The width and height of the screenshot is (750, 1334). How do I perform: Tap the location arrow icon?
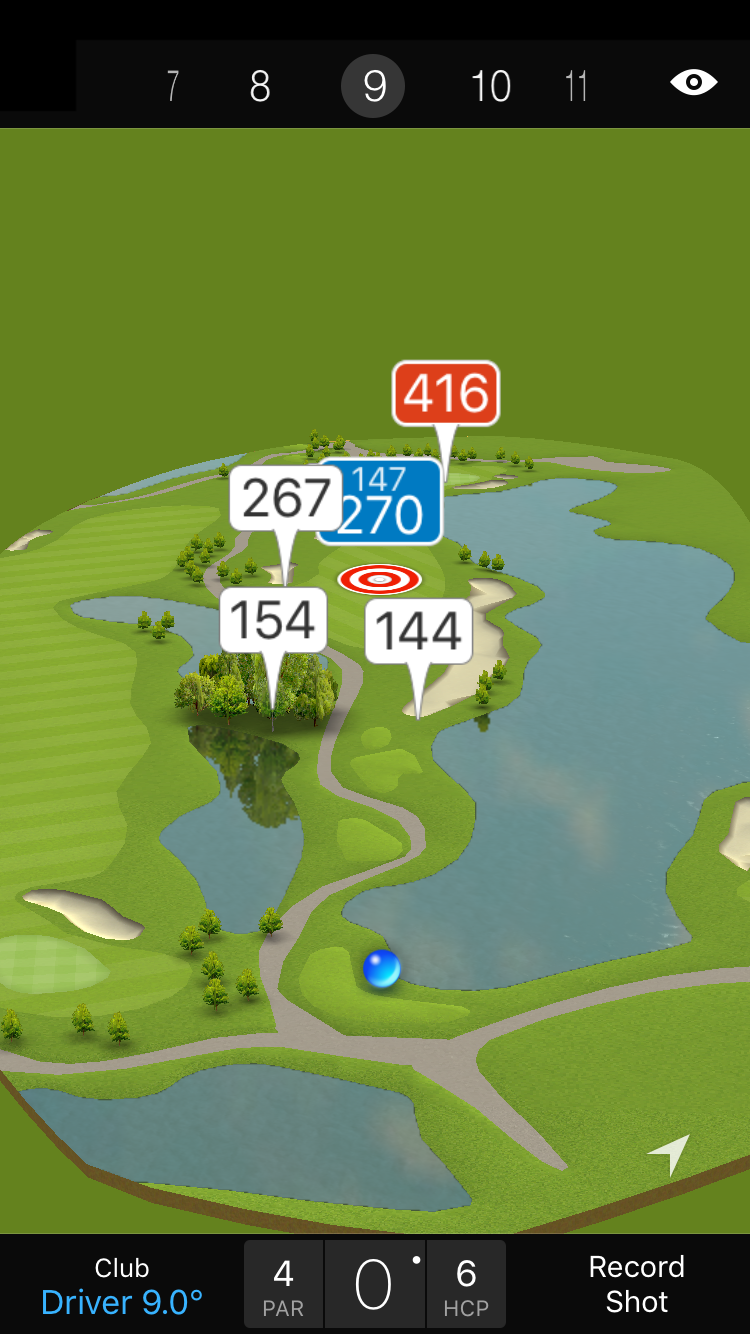coord(669,1154)
